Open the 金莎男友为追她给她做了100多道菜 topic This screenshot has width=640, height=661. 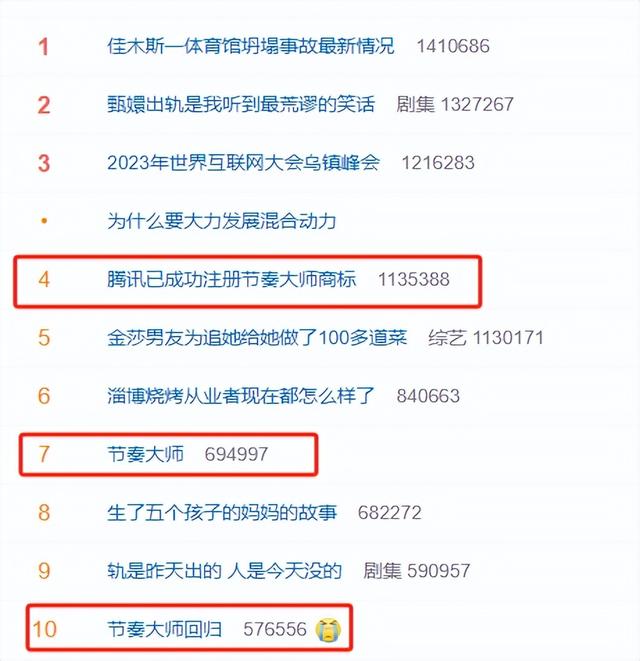click(x=257, y=338)
